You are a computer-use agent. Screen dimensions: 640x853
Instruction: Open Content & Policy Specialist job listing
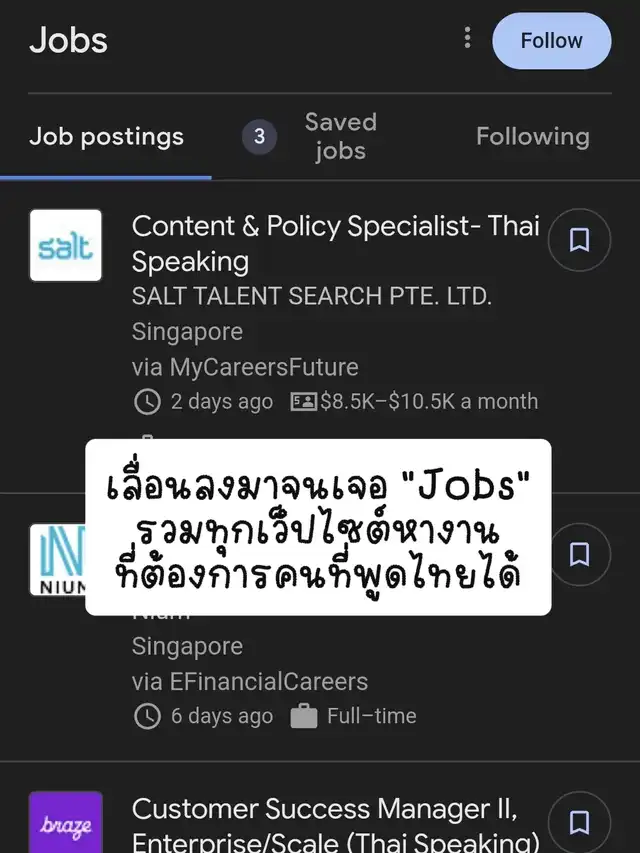[335, 243]
